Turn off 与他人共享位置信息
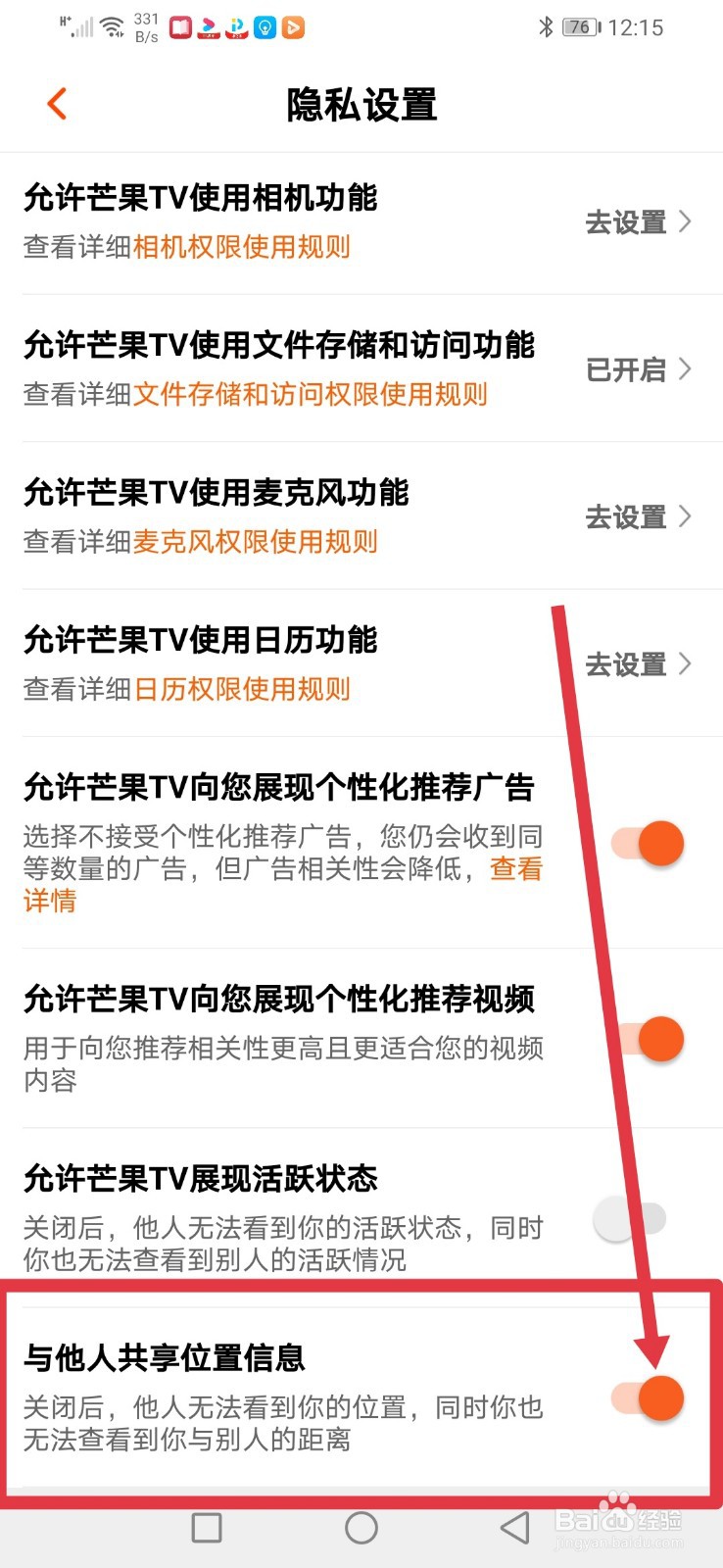This screenshot has width=723, height=1568. 648,1398
